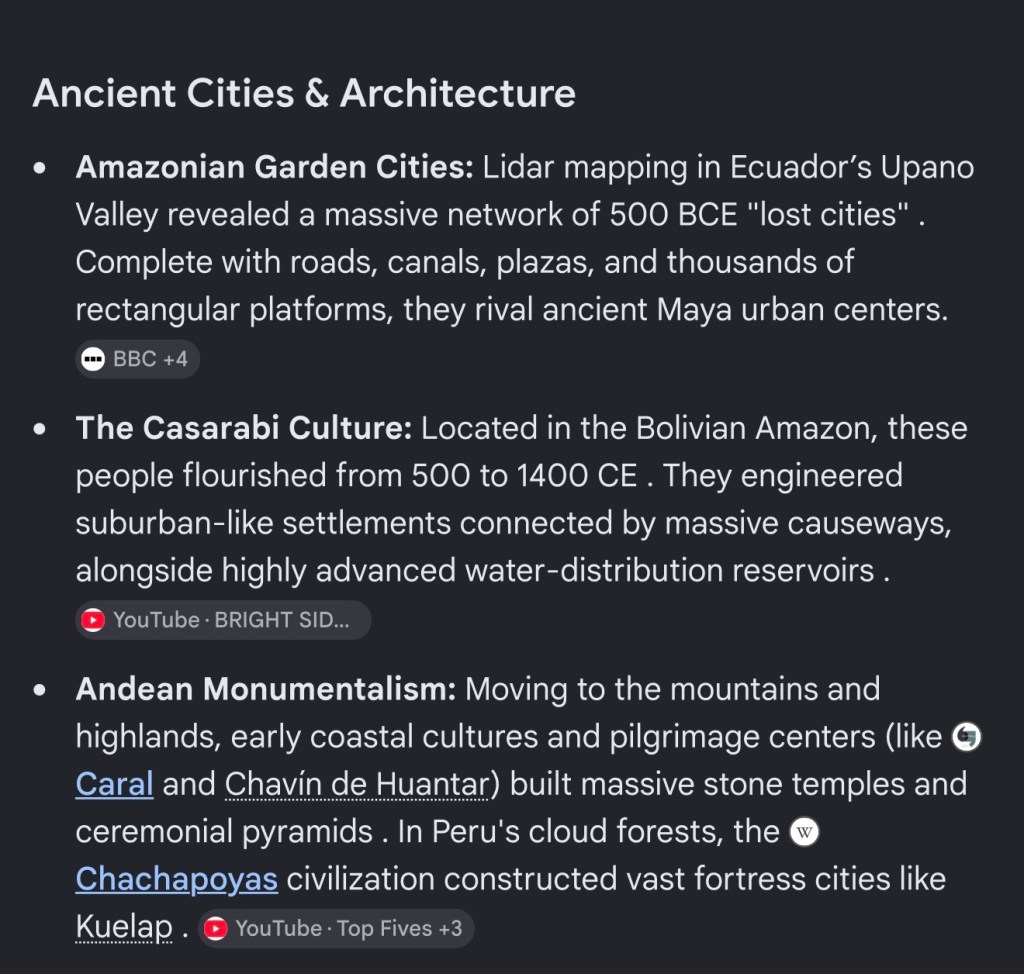
Task: Open the YouTube BRIGHT SIDE source chip
Action: click(223, 619)
